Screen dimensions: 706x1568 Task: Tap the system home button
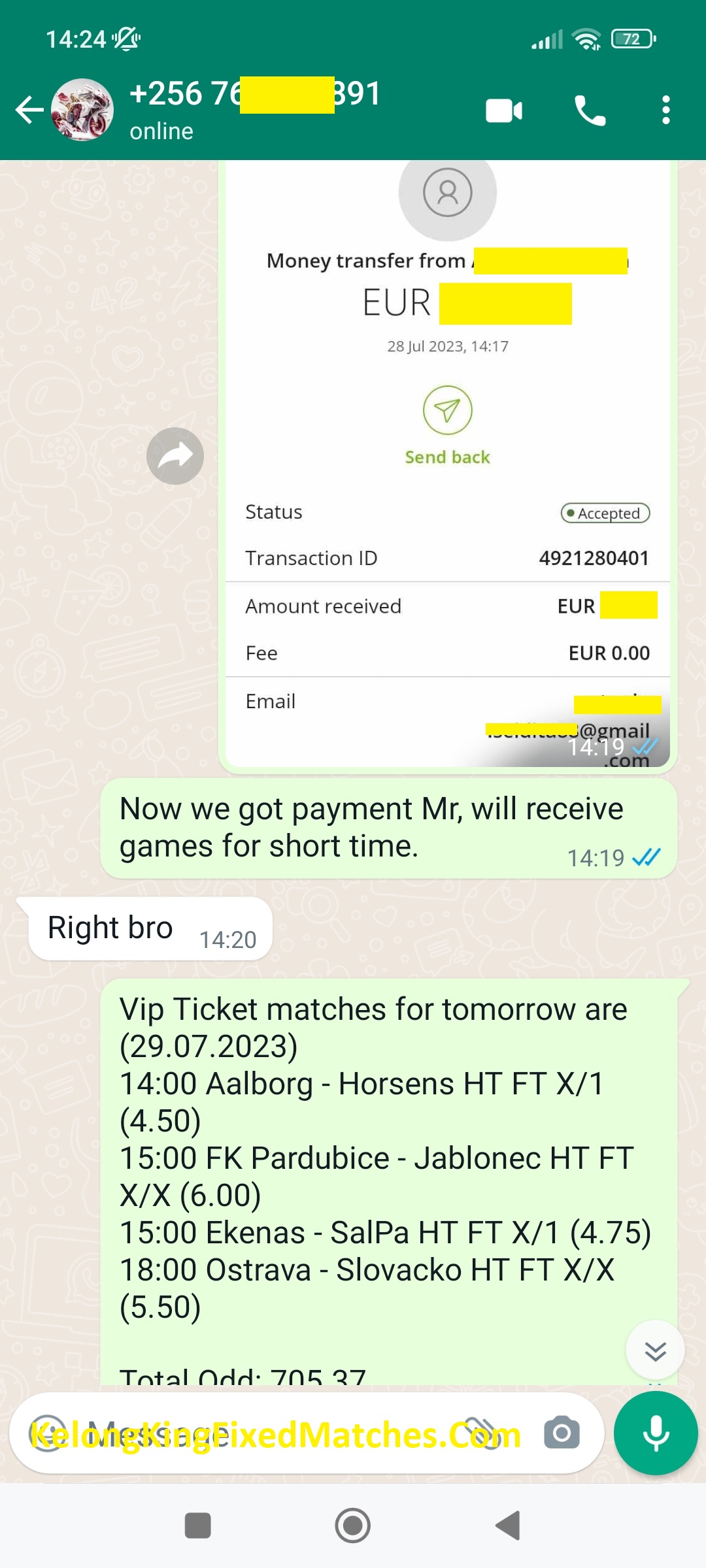[353, 1526]
